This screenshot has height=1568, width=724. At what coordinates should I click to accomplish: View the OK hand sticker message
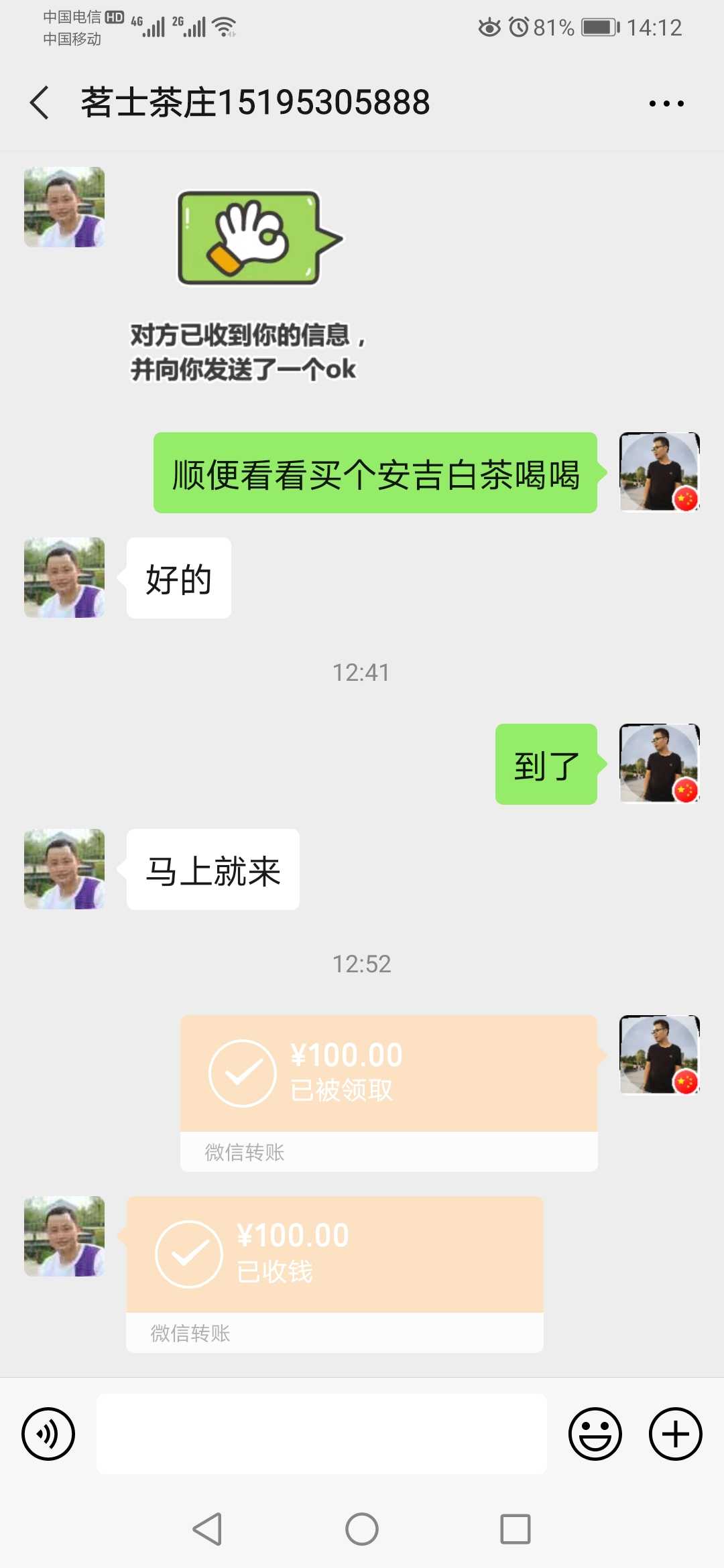[260, 239]
